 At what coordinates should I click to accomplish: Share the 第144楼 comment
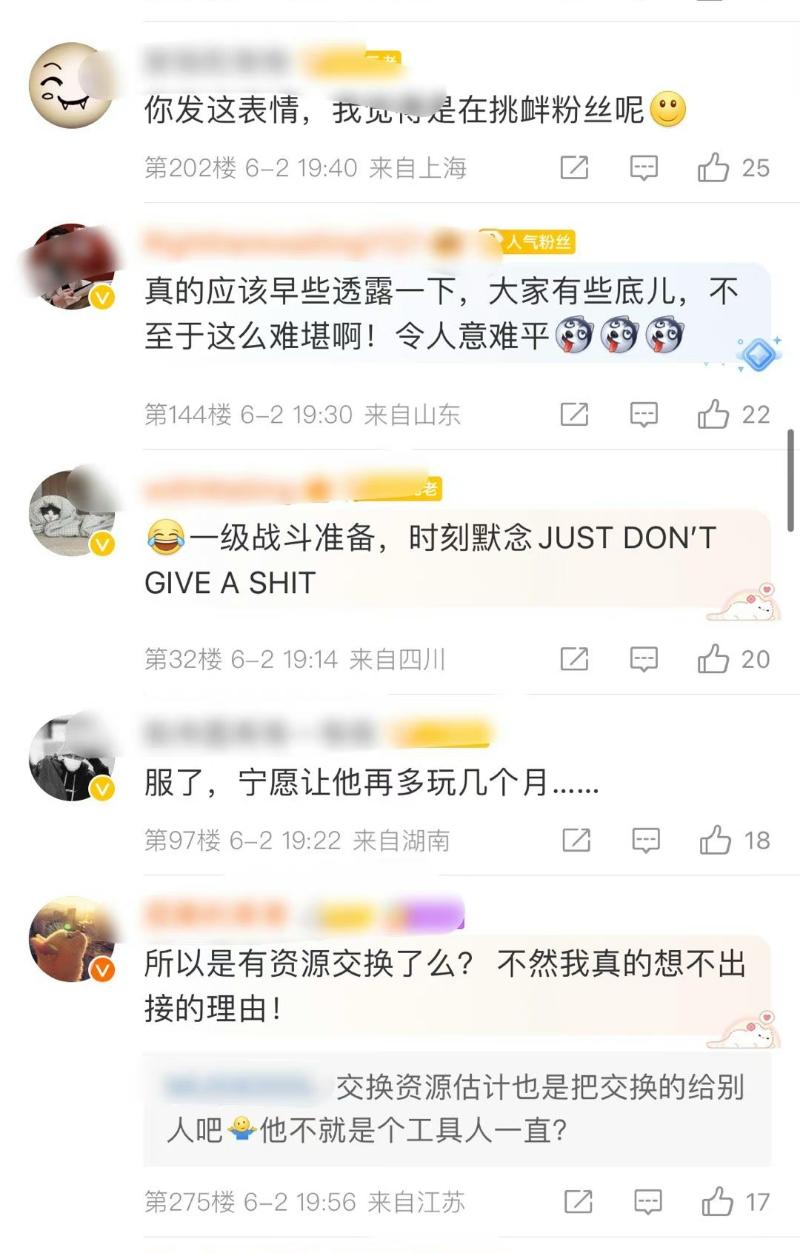(574, 414)
